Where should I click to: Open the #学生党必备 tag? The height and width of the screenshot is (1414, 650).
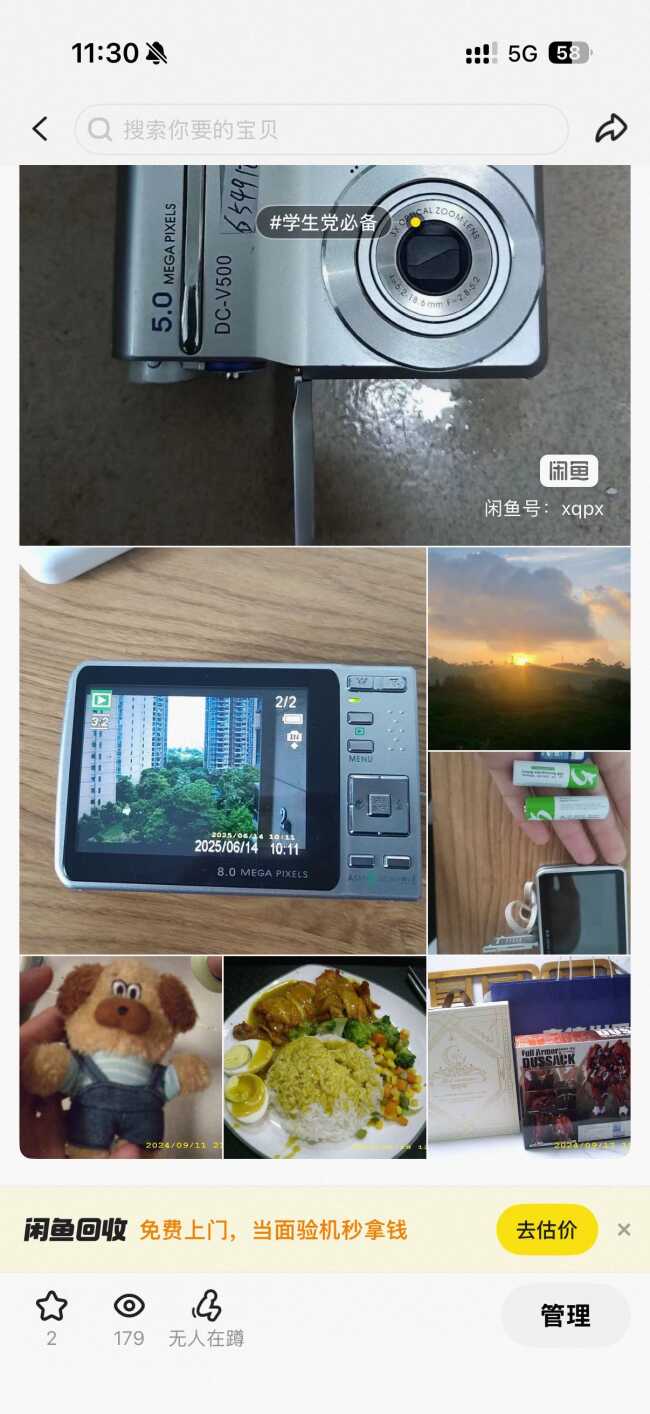[323, 222]
